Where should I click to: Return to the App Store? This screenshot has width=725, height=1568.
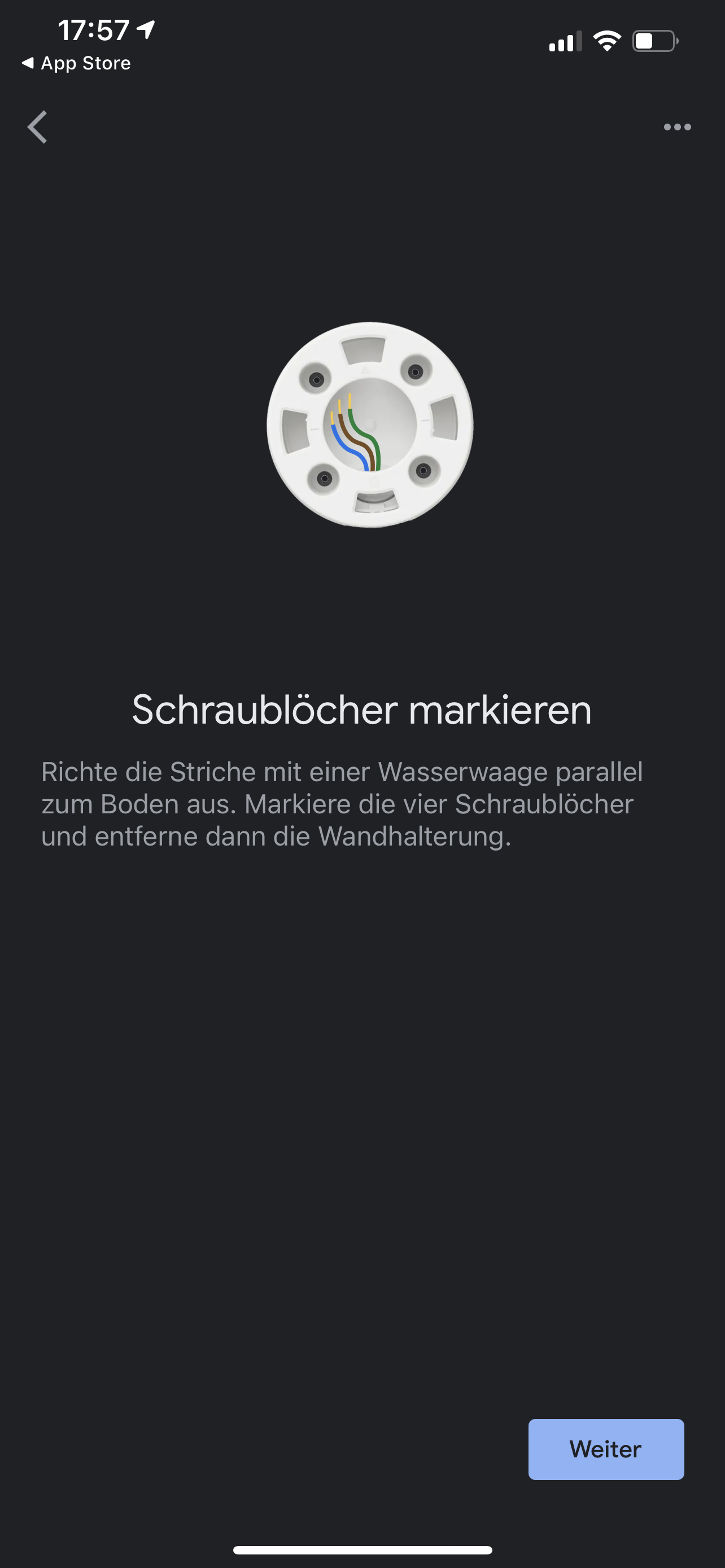point(77,63)
